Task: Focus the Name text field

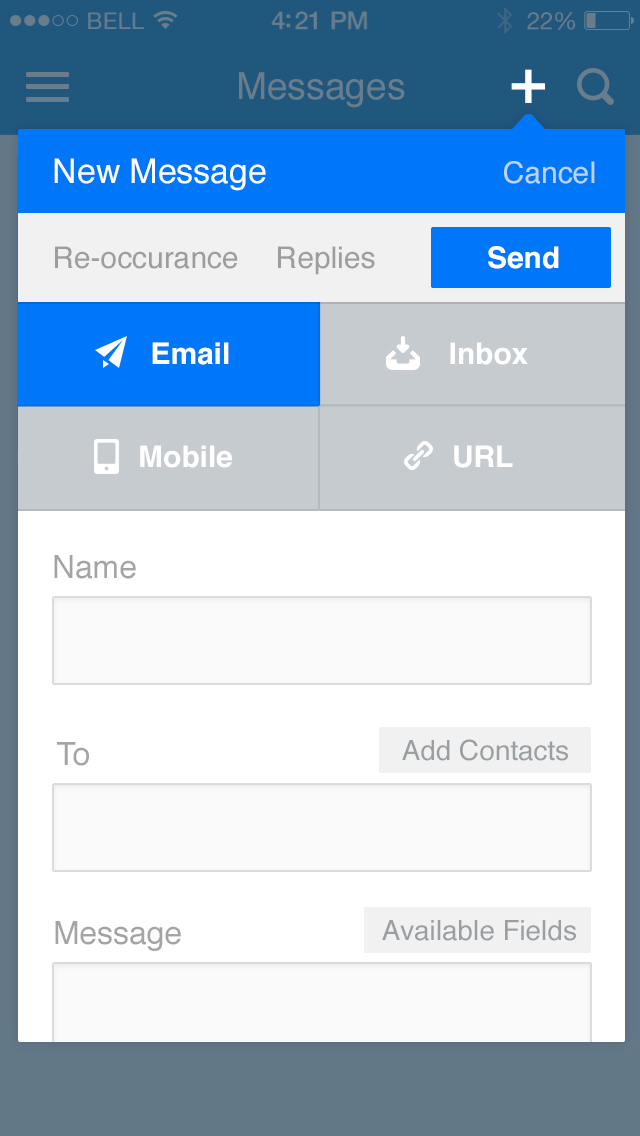Action: [321, 640]
